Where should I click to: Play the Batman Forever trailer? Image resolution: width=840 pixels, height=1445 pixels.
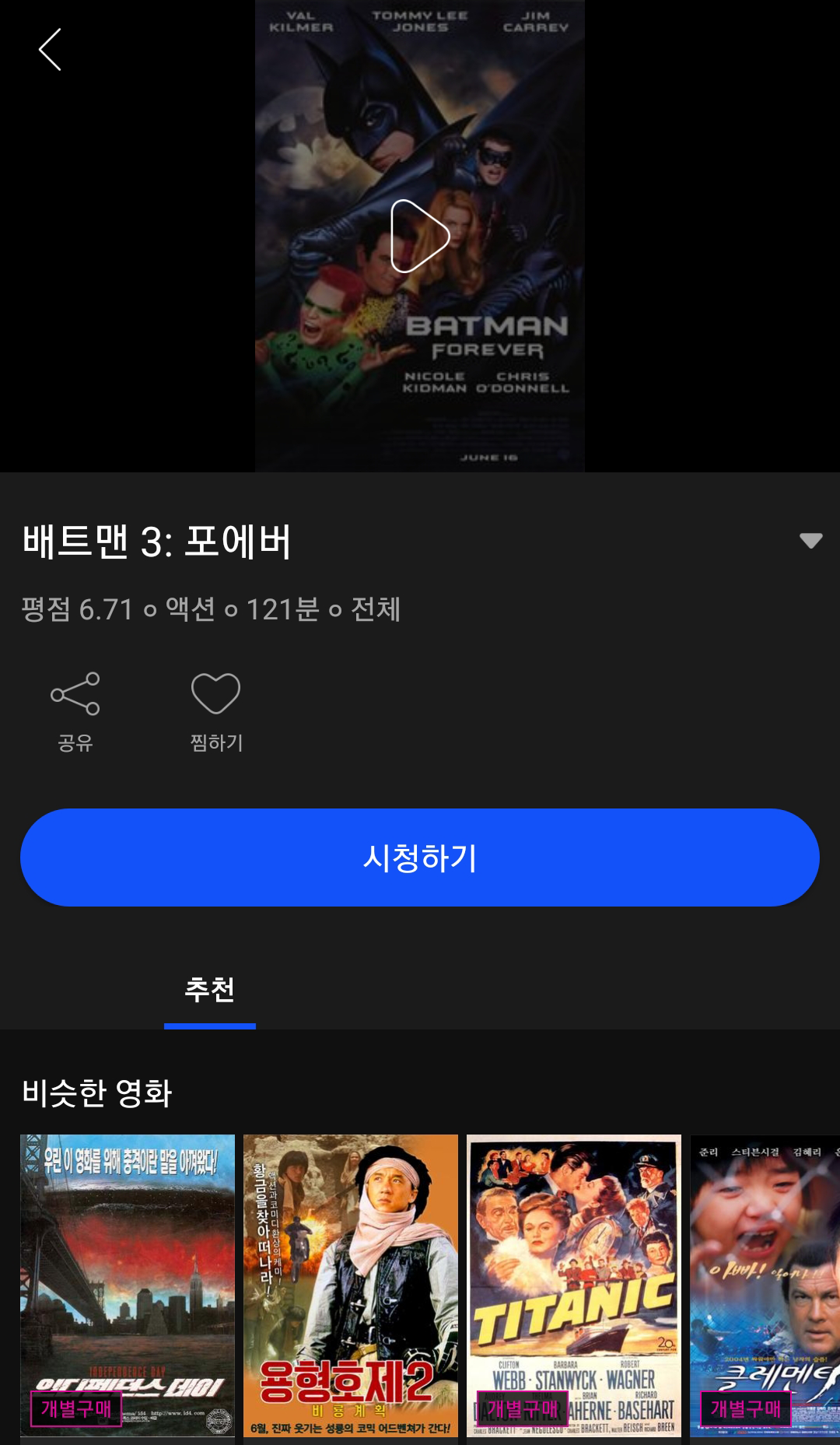(x=420, y=236)
